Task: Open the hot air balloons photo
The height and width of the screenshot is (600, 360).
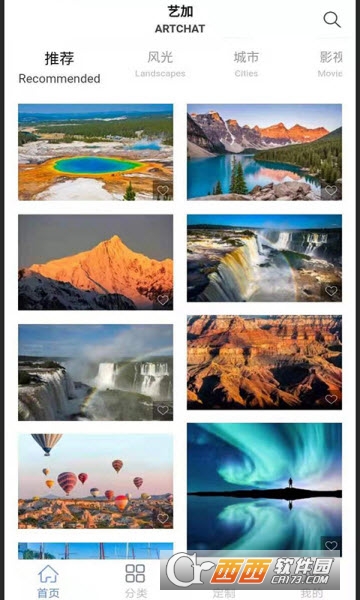Action: pyautogui.click(x=96, y=481)
